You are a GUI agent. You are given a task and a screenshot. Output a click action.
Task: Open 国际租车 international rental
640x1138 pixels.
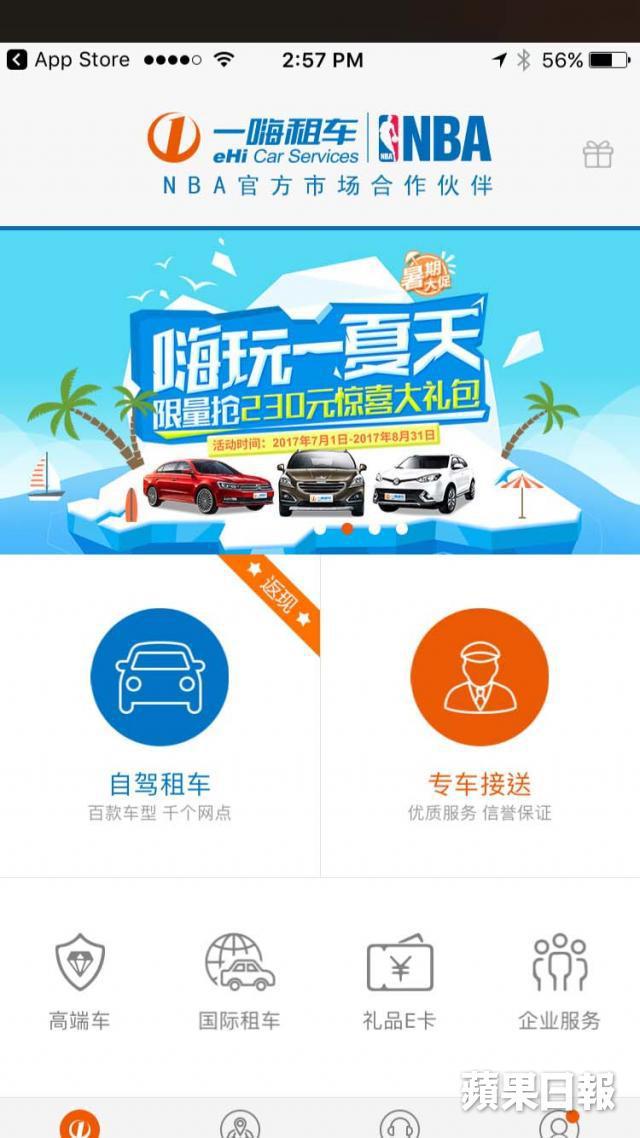pos(240,980)
